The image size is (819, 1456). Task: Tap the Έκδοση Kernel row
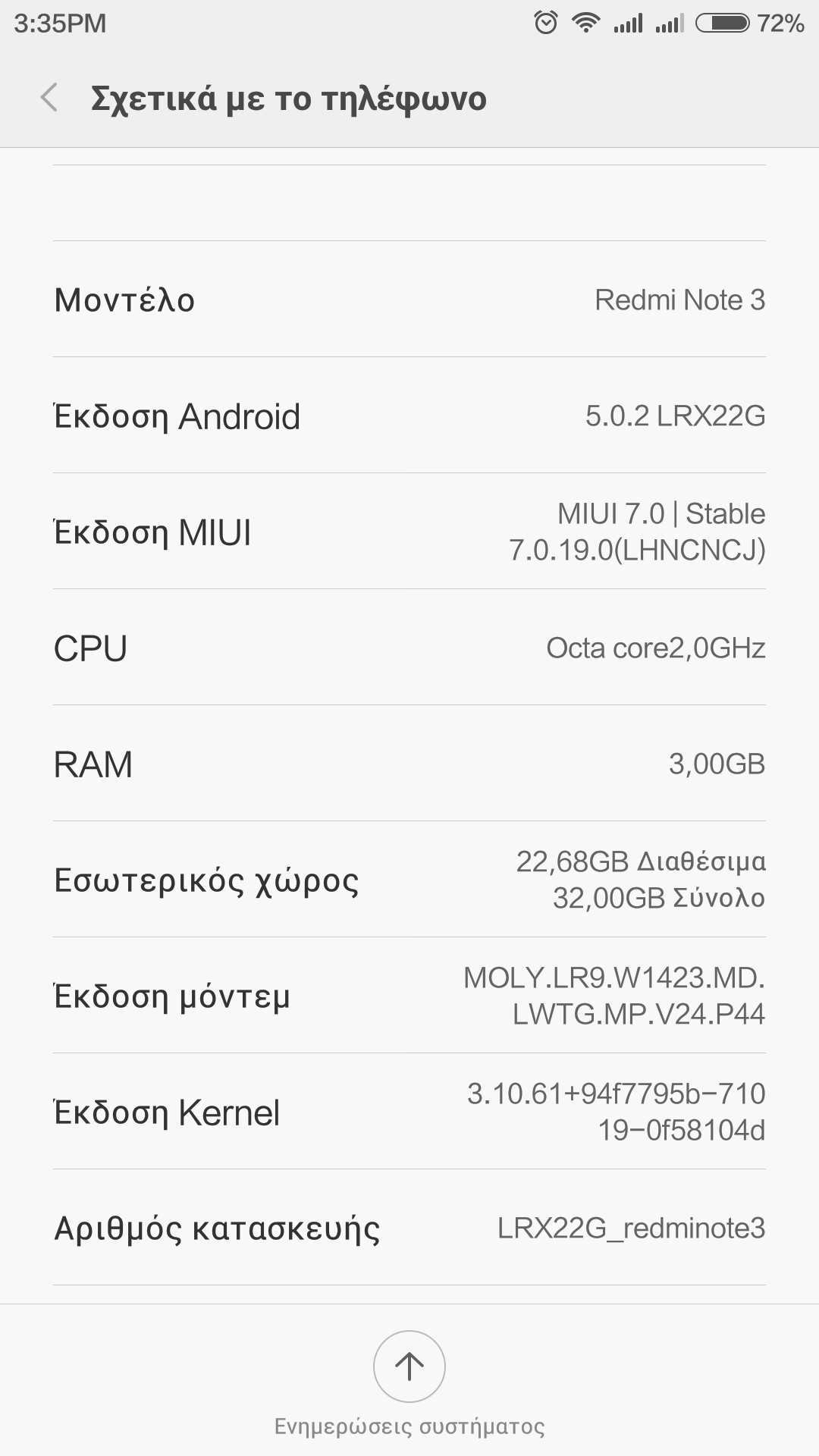409,1112
